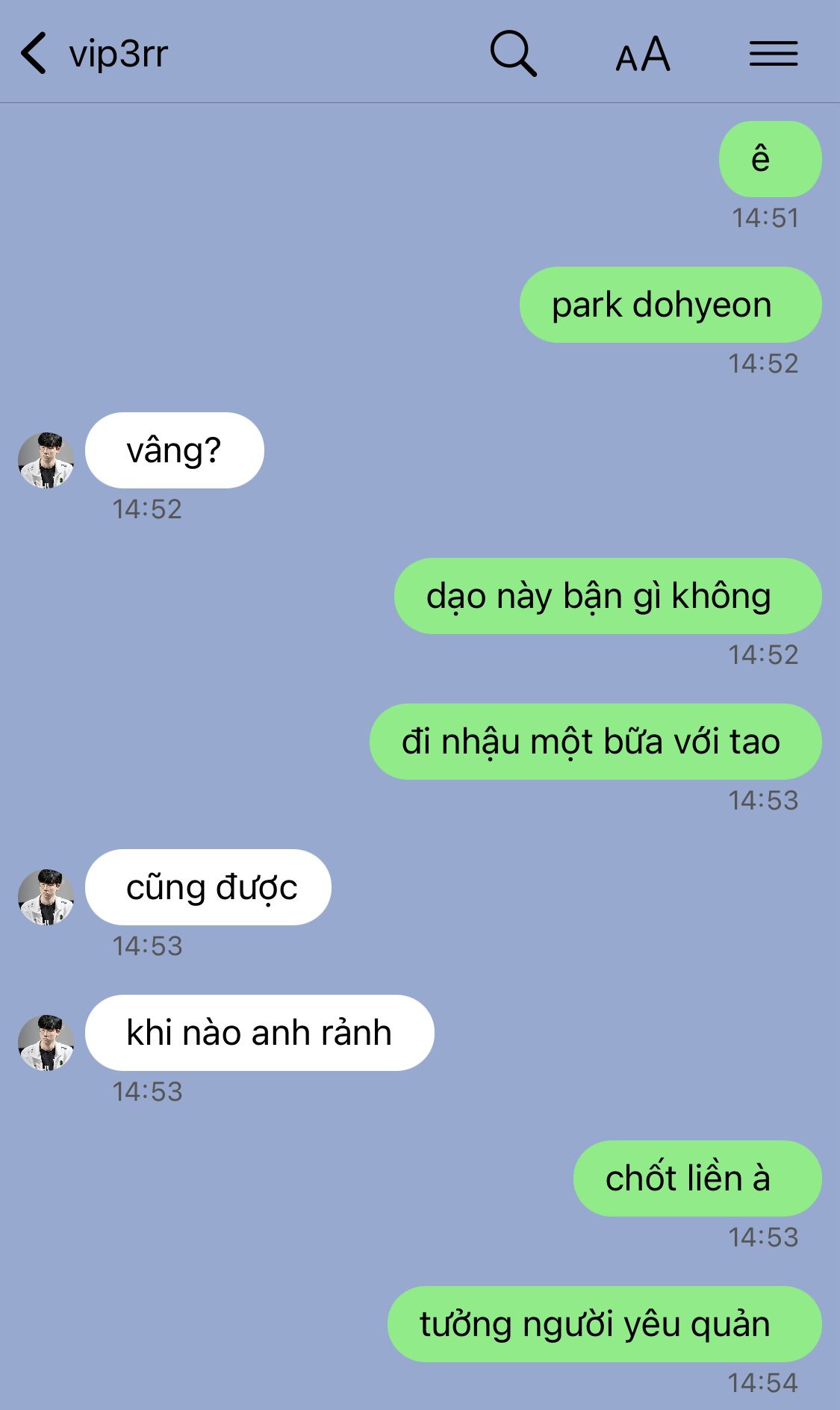
Task: Open sender's avatar next to "cũng được"
Action: pos(46,896)
